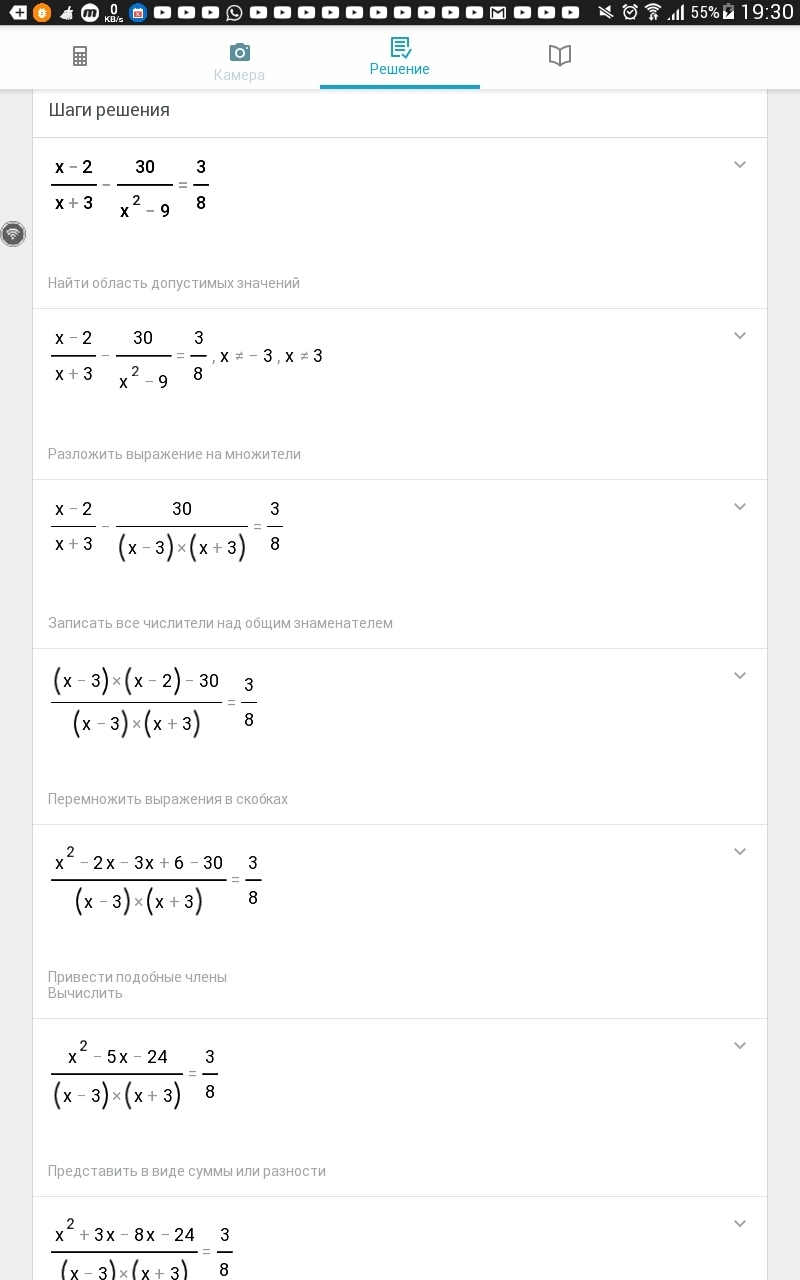Expand the original equation step
Viewport: 800px width, 1280px height.
(740, 165)
